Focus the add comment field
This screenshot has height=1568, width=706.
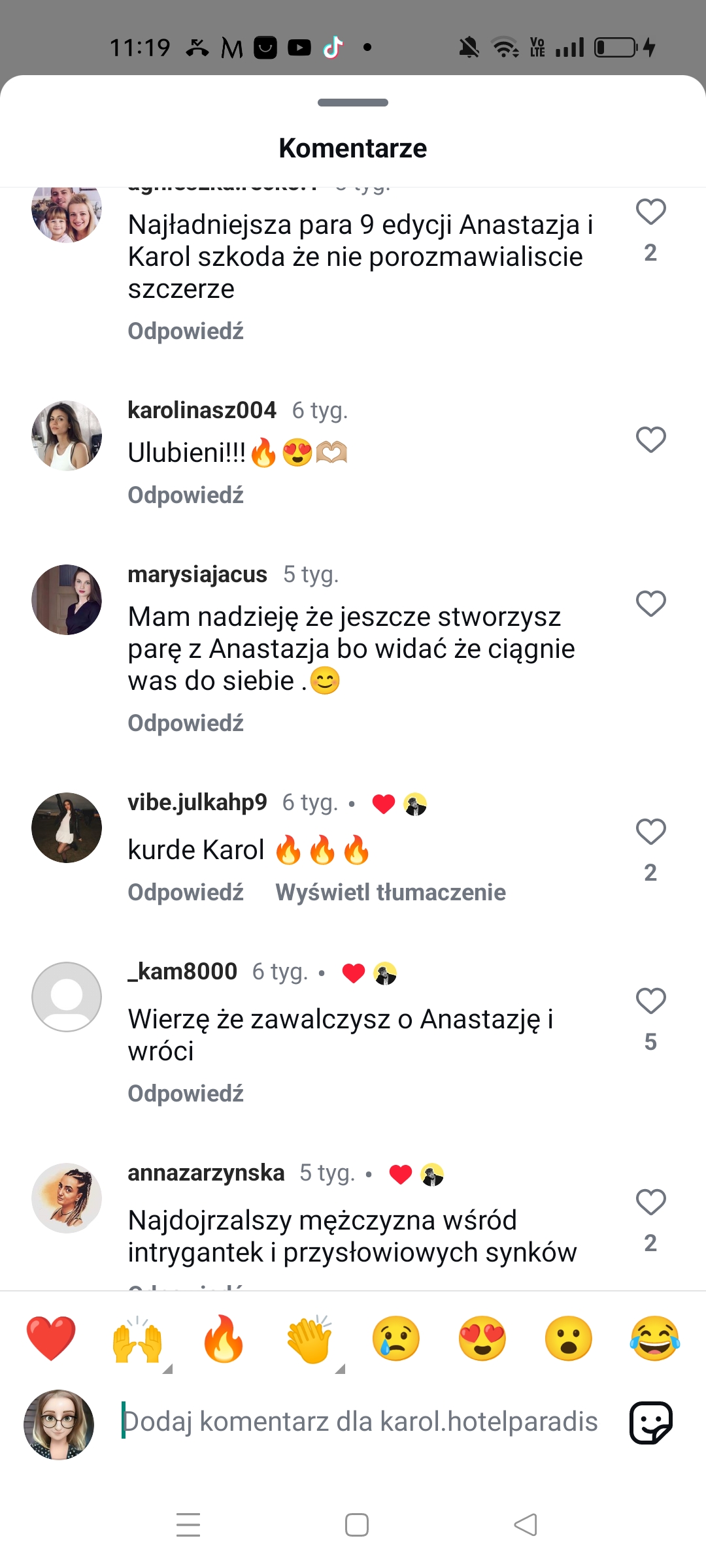pos(360,1422)
